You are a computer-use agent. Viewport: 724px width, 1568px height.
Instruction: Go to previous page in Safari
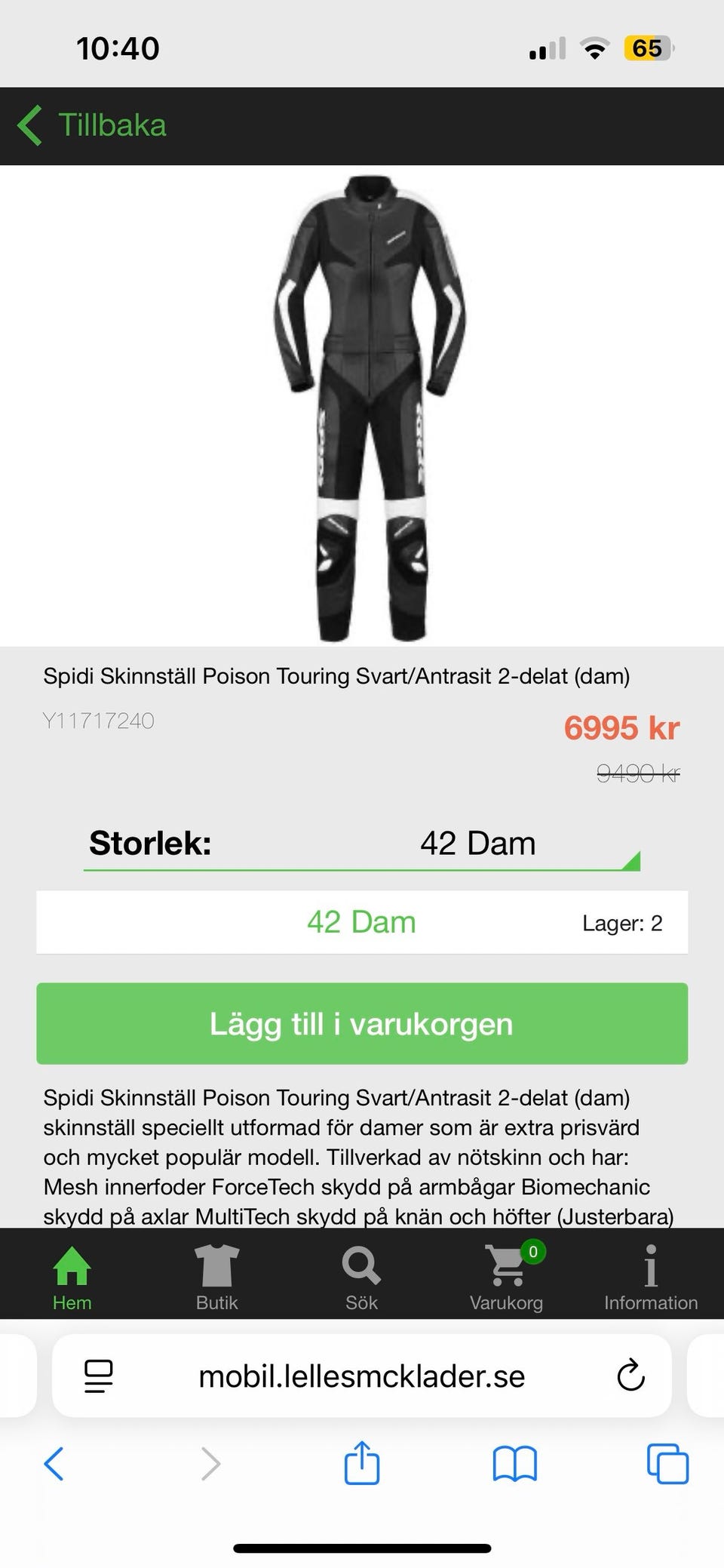click(54, 1464)
